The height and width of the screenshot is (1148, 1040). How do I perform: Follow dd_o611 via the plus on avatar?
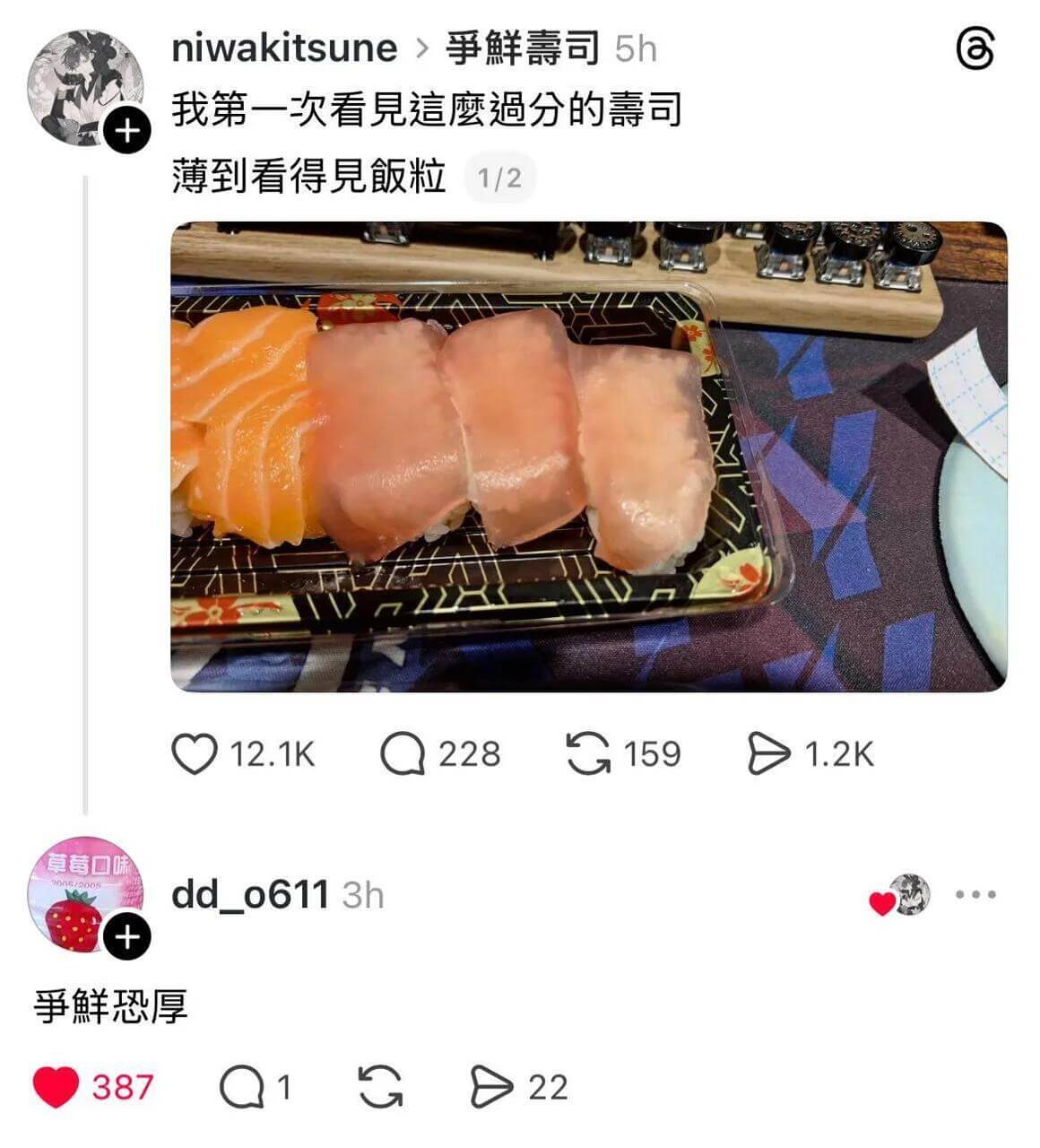tap(128, 937)
